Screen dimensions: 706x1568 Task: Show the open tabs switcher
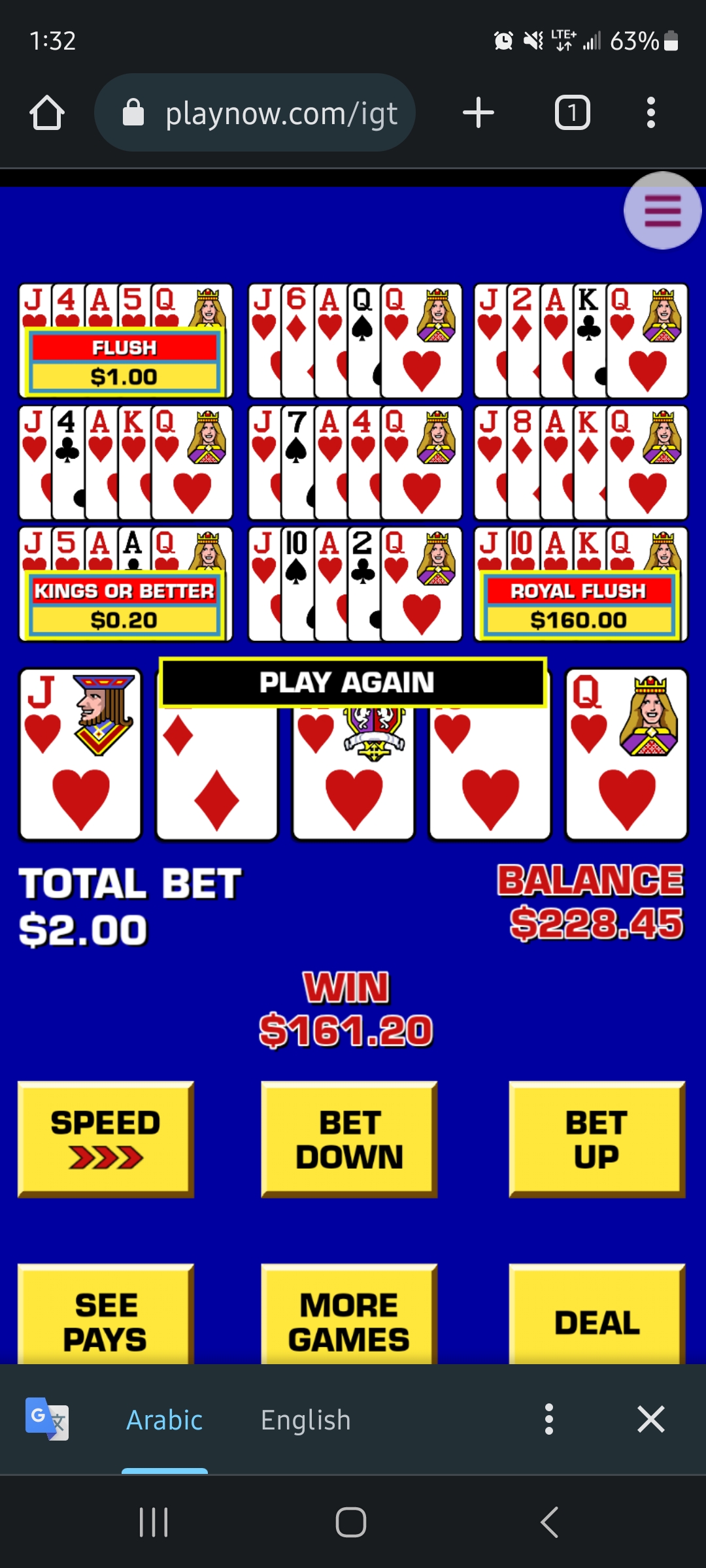pos(573,113)
